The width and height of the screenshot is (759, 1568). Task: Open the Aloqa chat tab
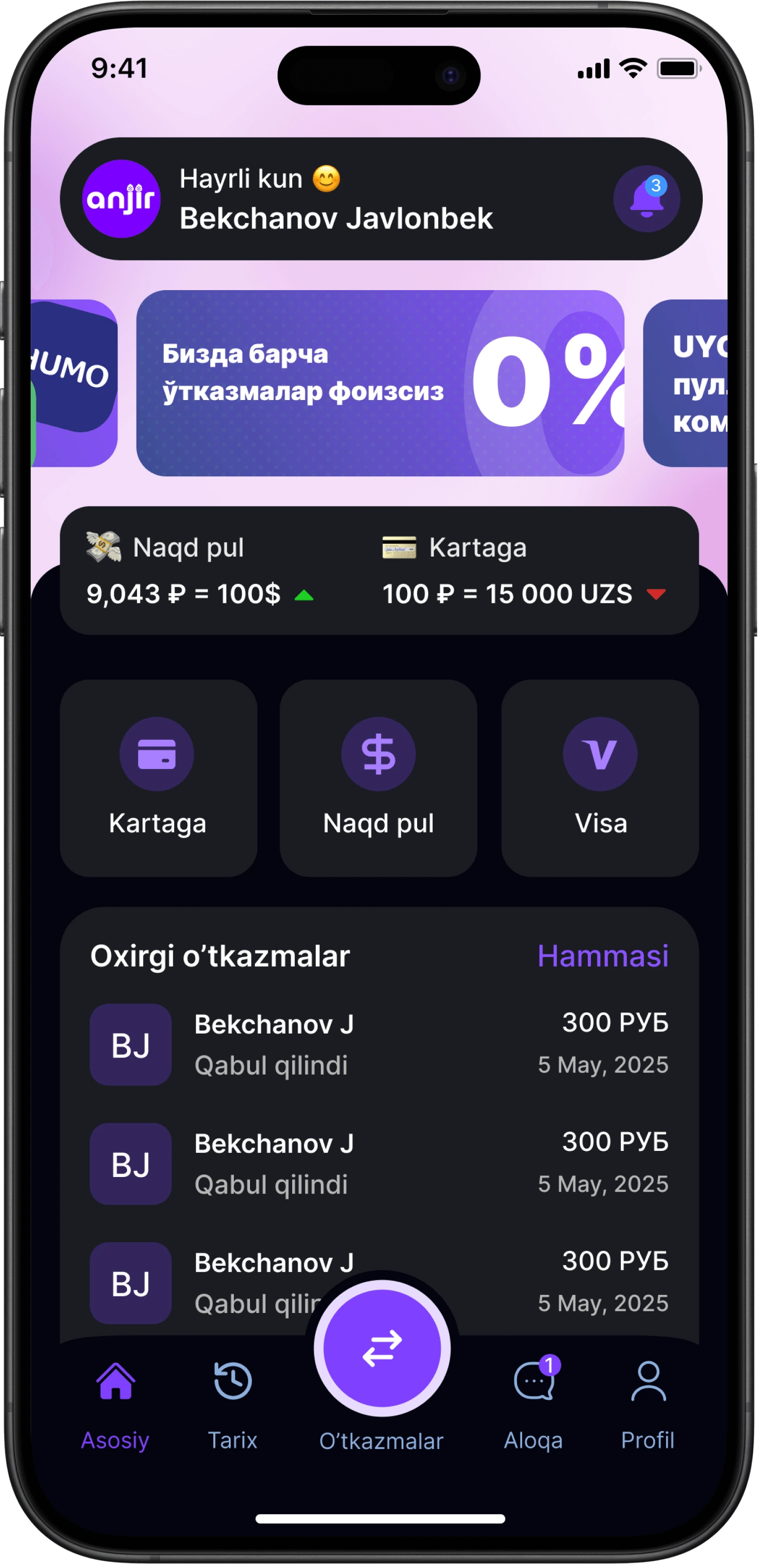[x=533, y=1406]
